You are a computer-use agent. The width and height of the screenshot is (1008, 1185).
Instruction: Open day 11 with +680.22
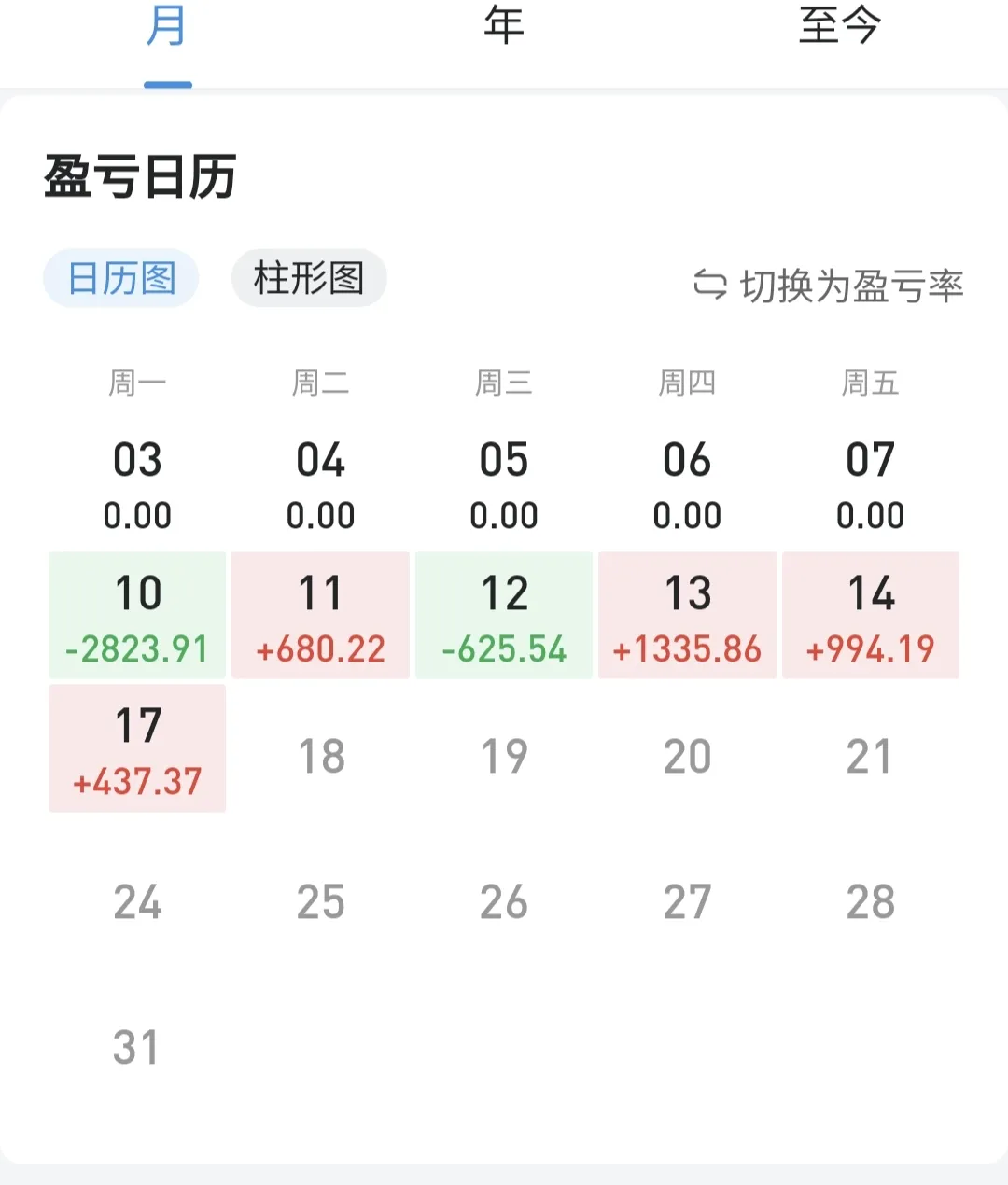pyautogui.click(x=320, y=615)
